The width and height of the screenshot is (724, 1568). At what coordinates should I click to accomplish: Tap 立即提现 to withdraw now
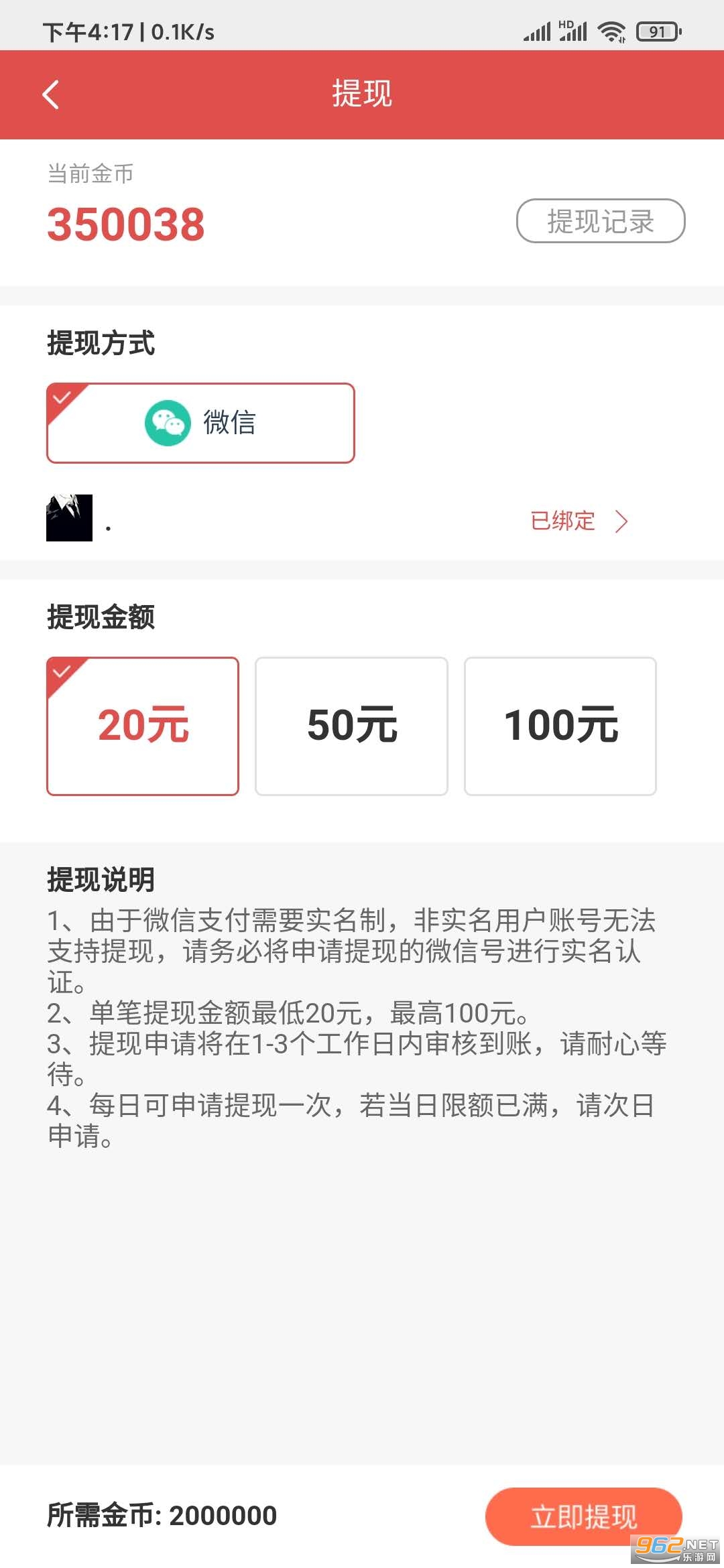click(583, 1516)
